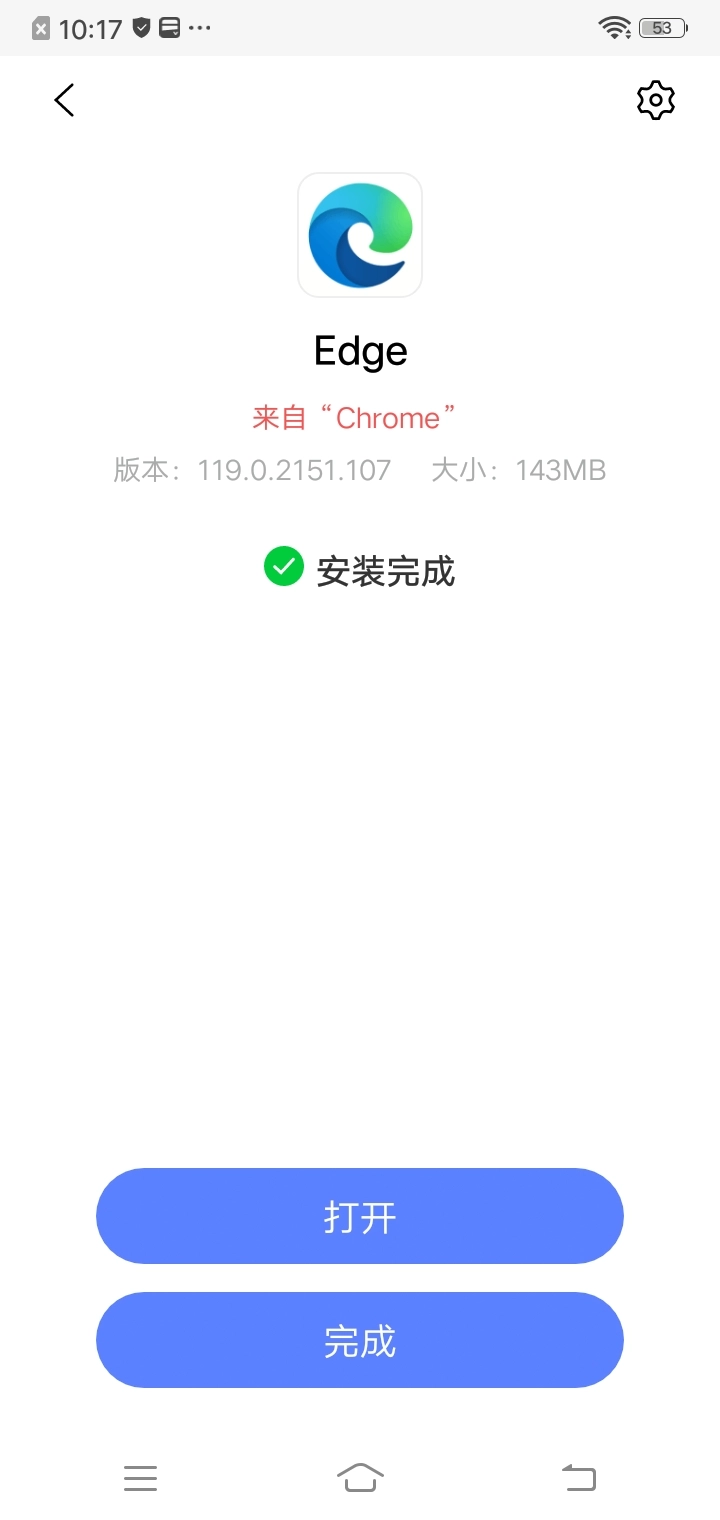
Task: Open installer settings gear icon
Action: pyautogui.click(x=656, y=100)
